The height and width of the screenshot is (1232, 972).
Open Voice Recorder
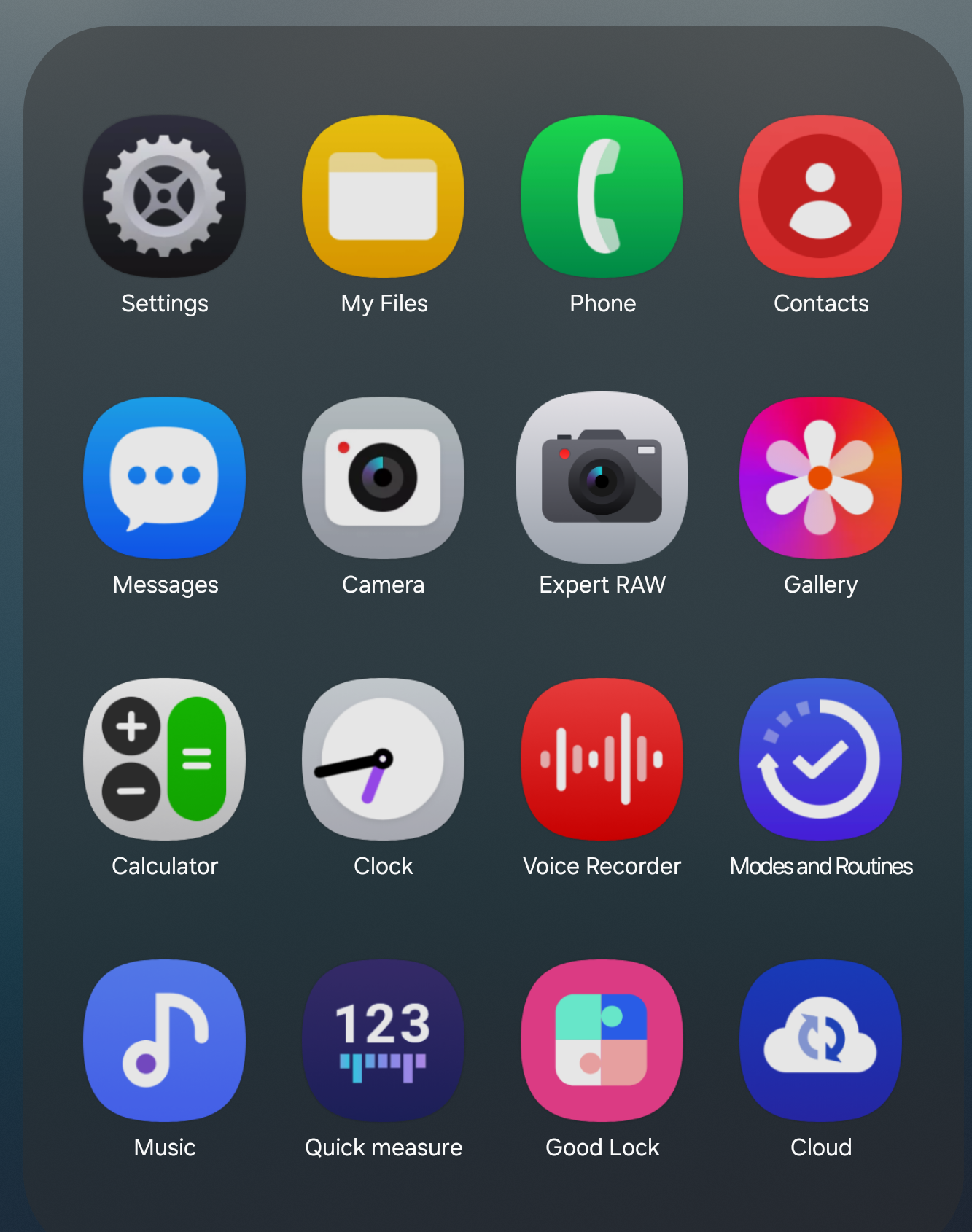point(602,760)
